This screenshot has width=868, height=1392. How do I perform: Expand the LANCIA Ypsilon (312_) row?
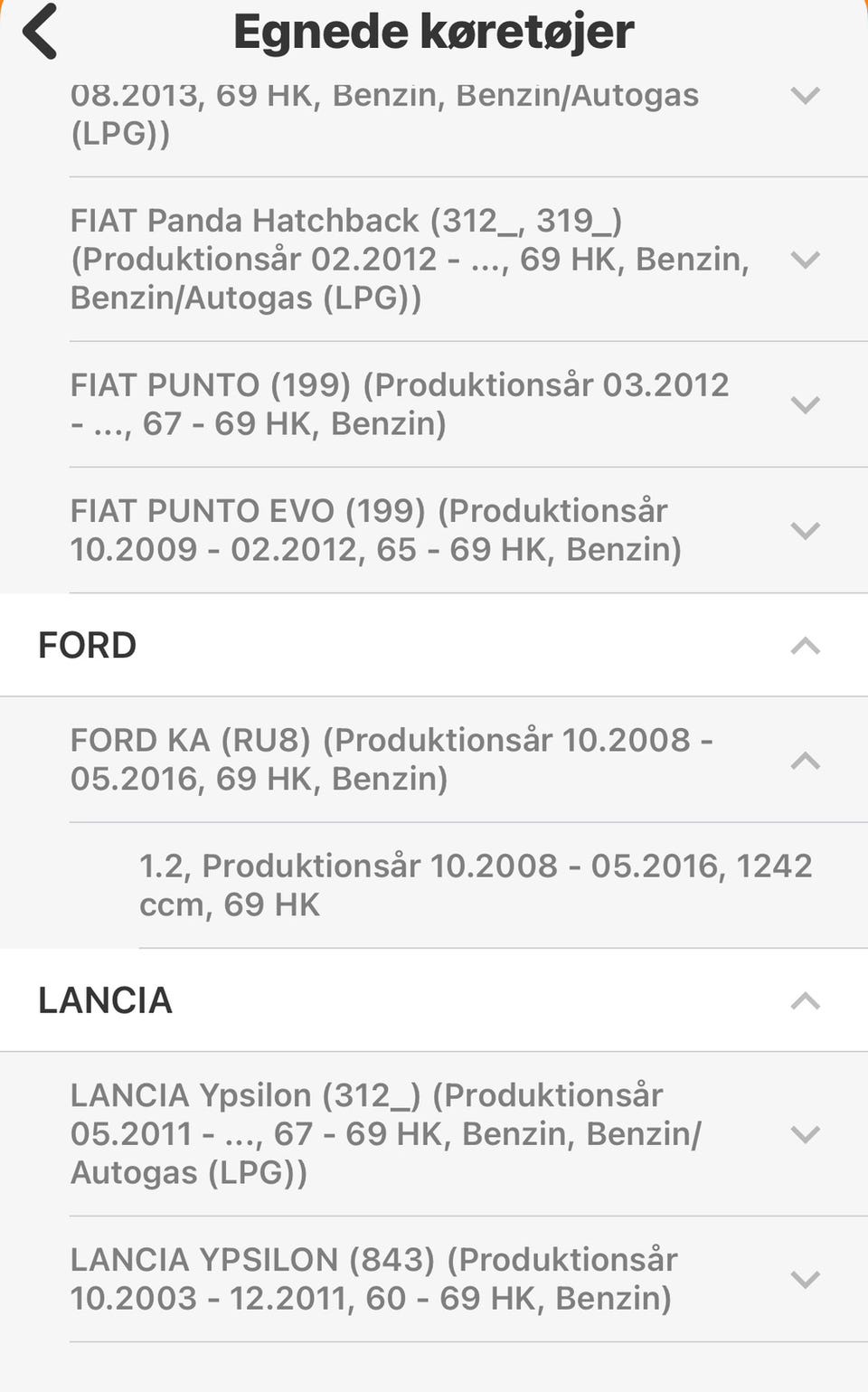pyautogui.click(x=805, y=1134)
